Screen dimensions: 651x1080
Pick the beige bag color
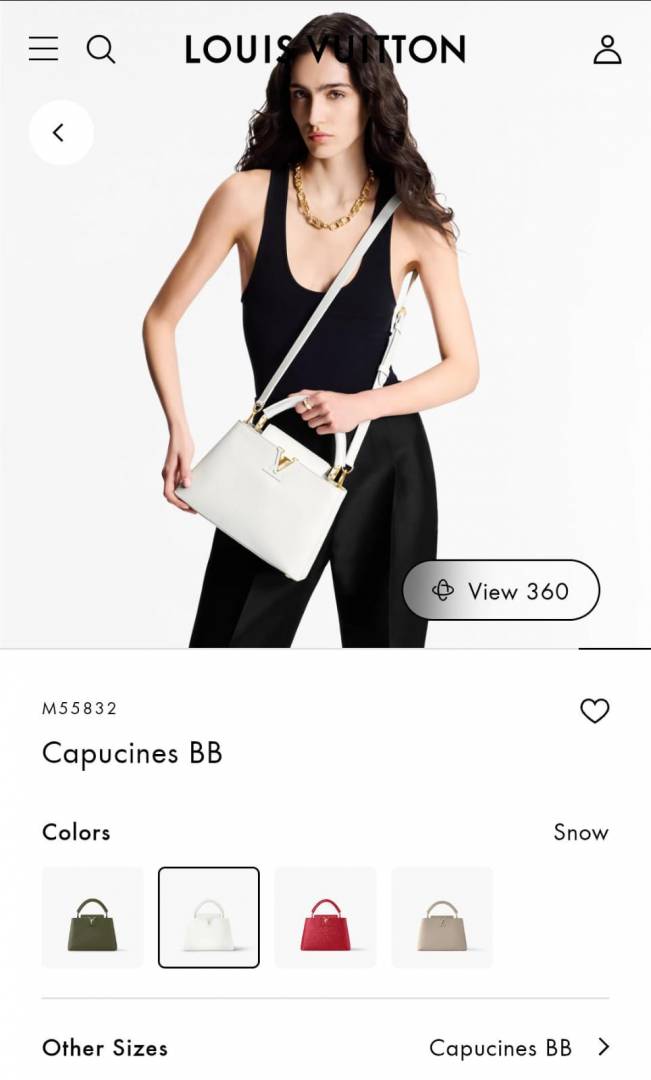click(x=441, y=917)
